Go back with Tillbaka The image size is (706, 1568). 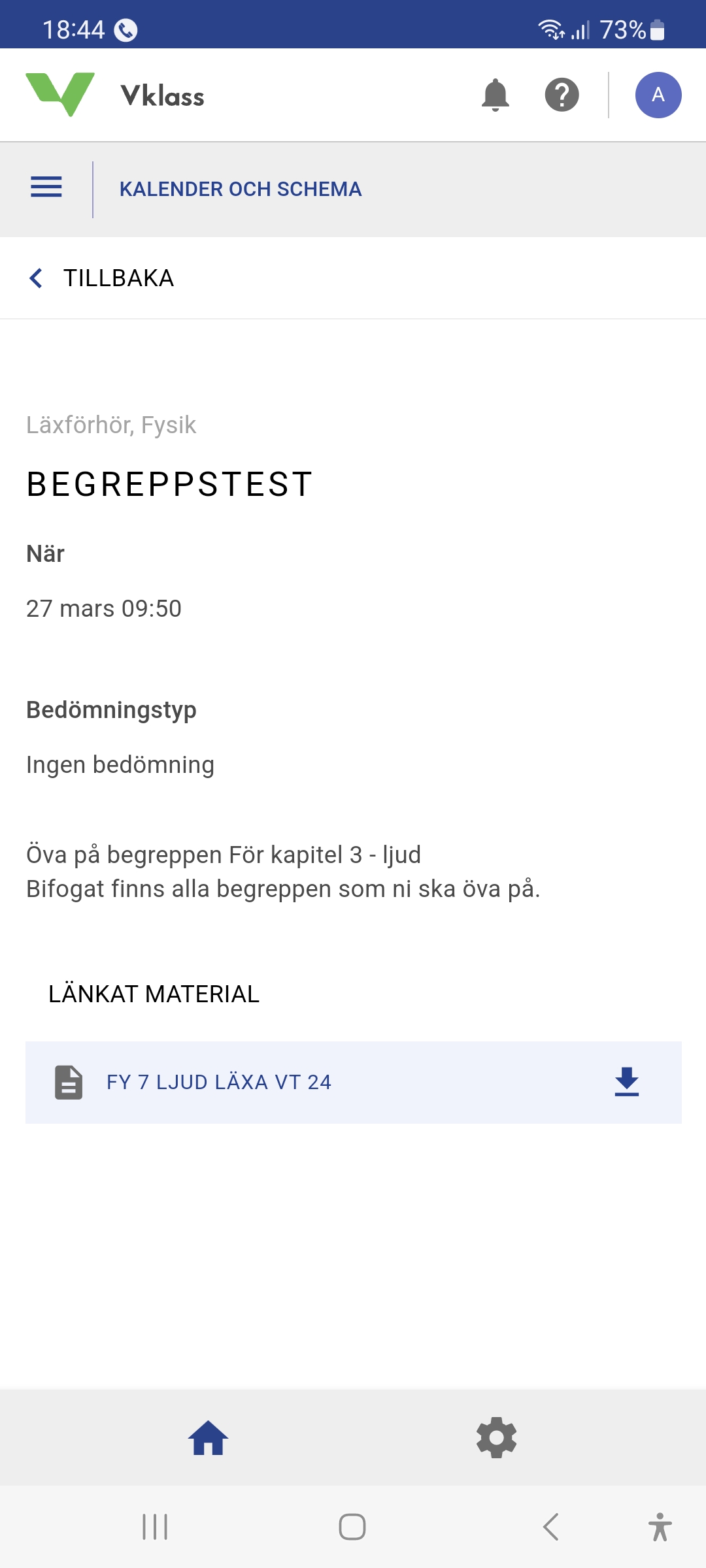[102, 278]
